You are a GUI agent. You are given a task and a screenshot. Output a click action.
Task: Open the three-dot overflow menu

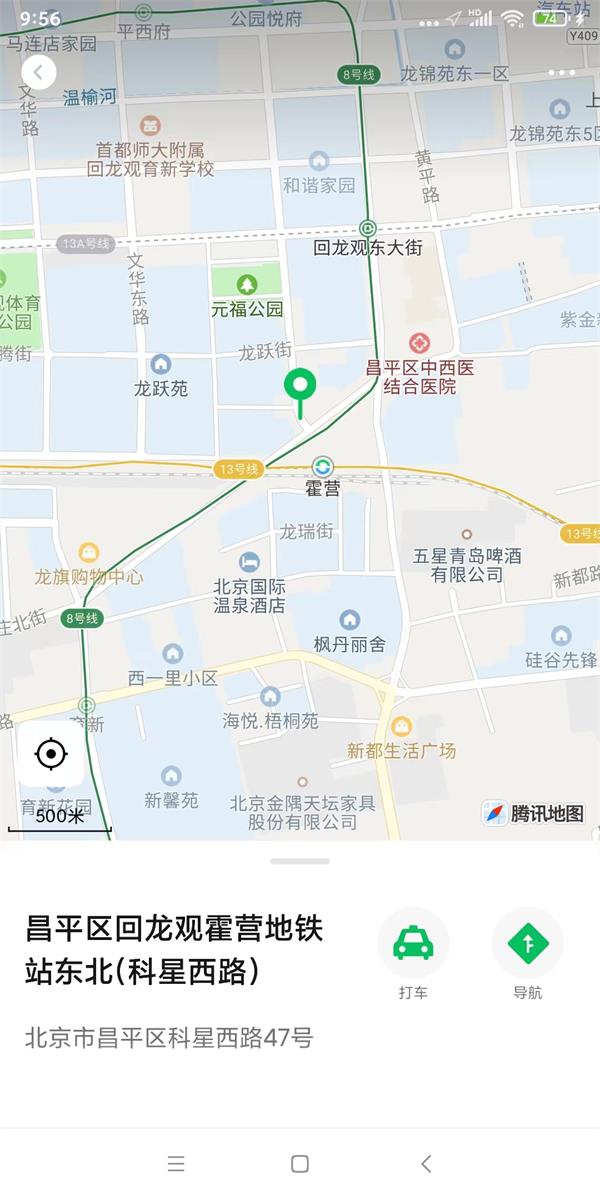tap(562, 73)
